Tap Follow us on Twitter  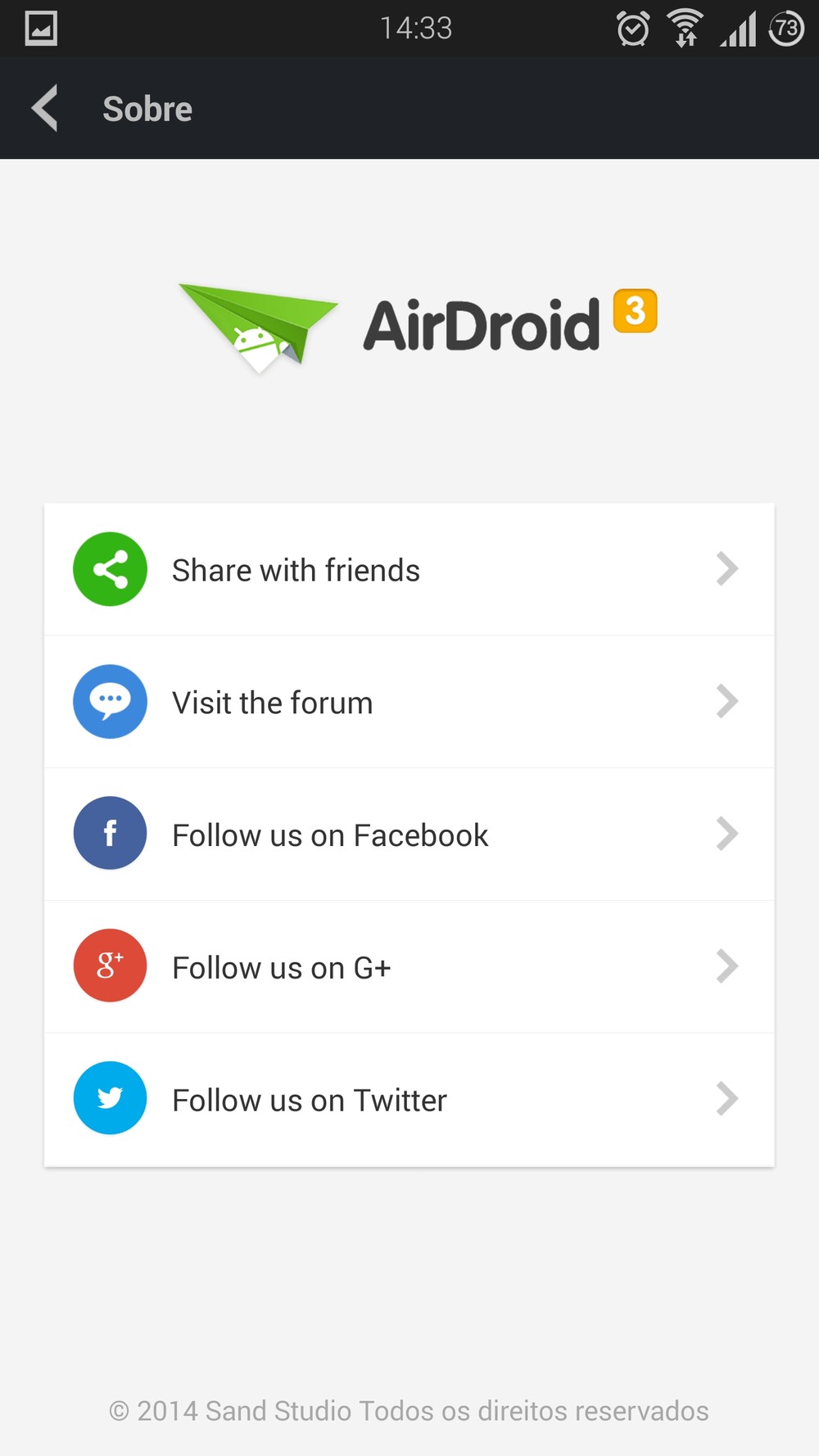click(x=409, y=1100)
